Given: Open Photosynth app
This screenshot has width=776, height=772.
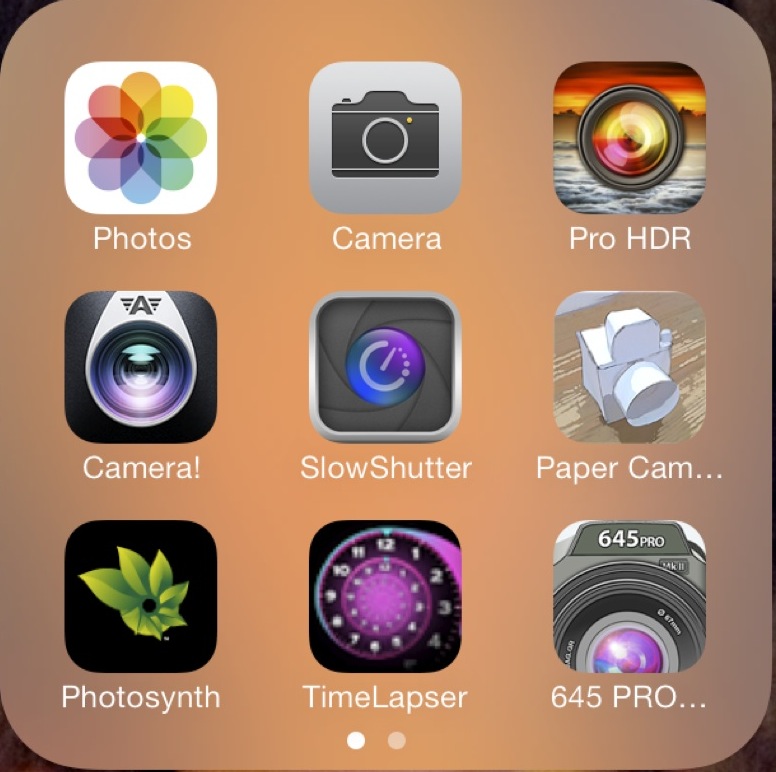Looking at the screenshot, I should [141, 596].
